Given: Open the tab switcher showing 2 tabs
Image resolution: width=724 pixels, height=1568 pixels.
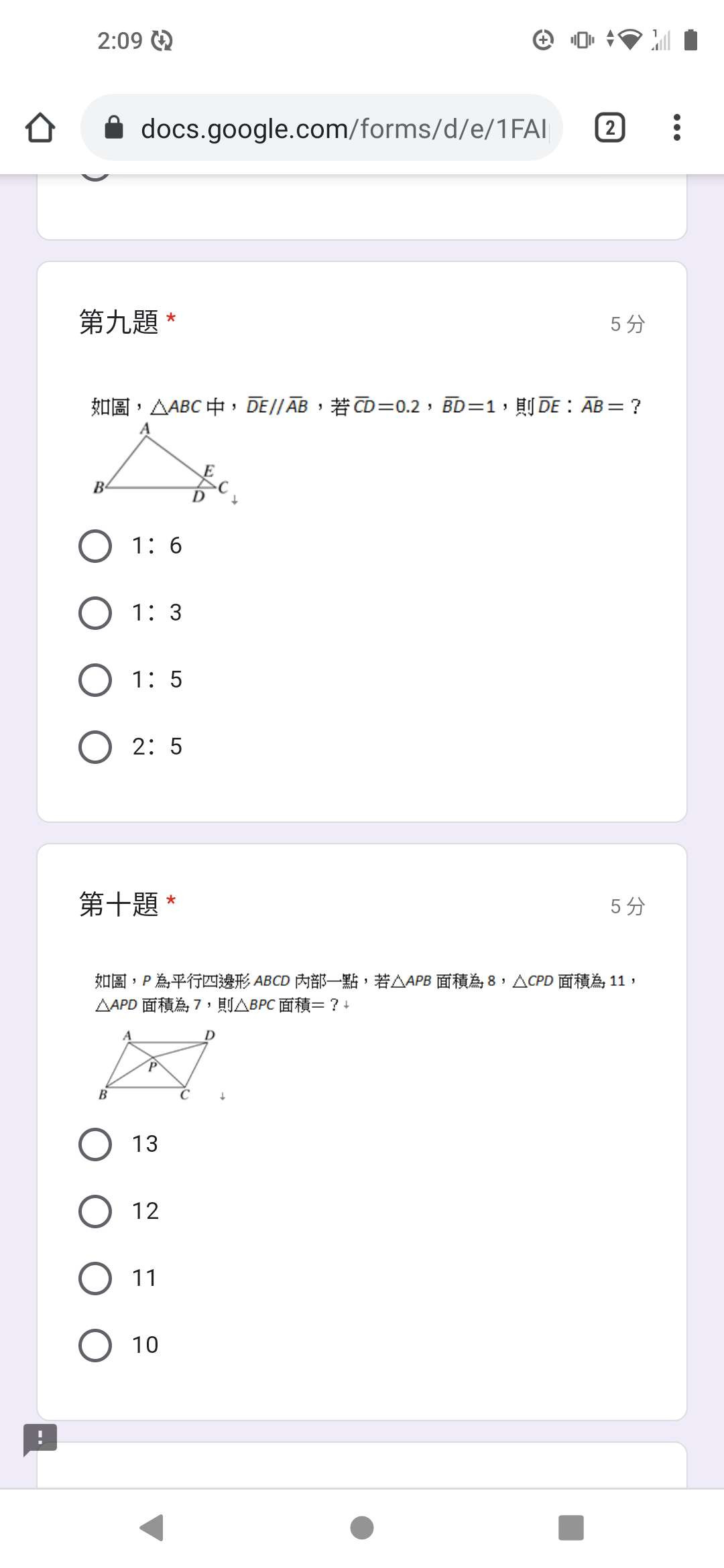Looking at the screenshot, I should point(609,127).
